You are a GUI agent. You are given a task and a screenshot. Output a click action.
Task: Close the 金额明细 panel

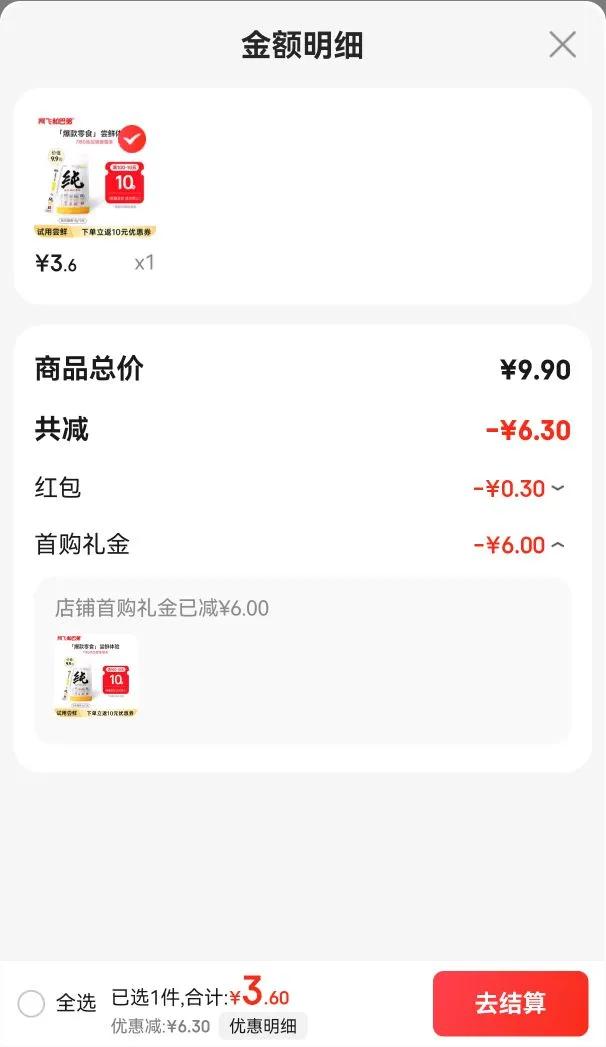click(x=562, y=45)
